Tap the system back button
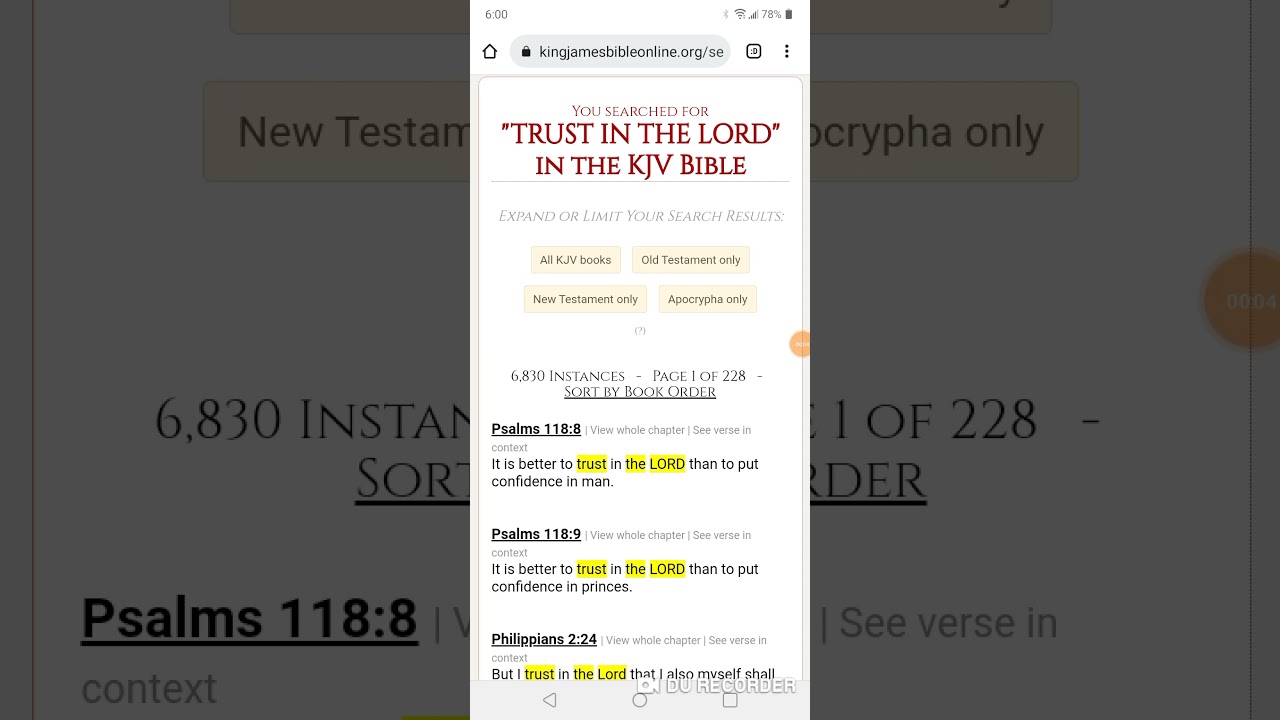This screenshot has width=1280, height=720. [x=549, y=700]
